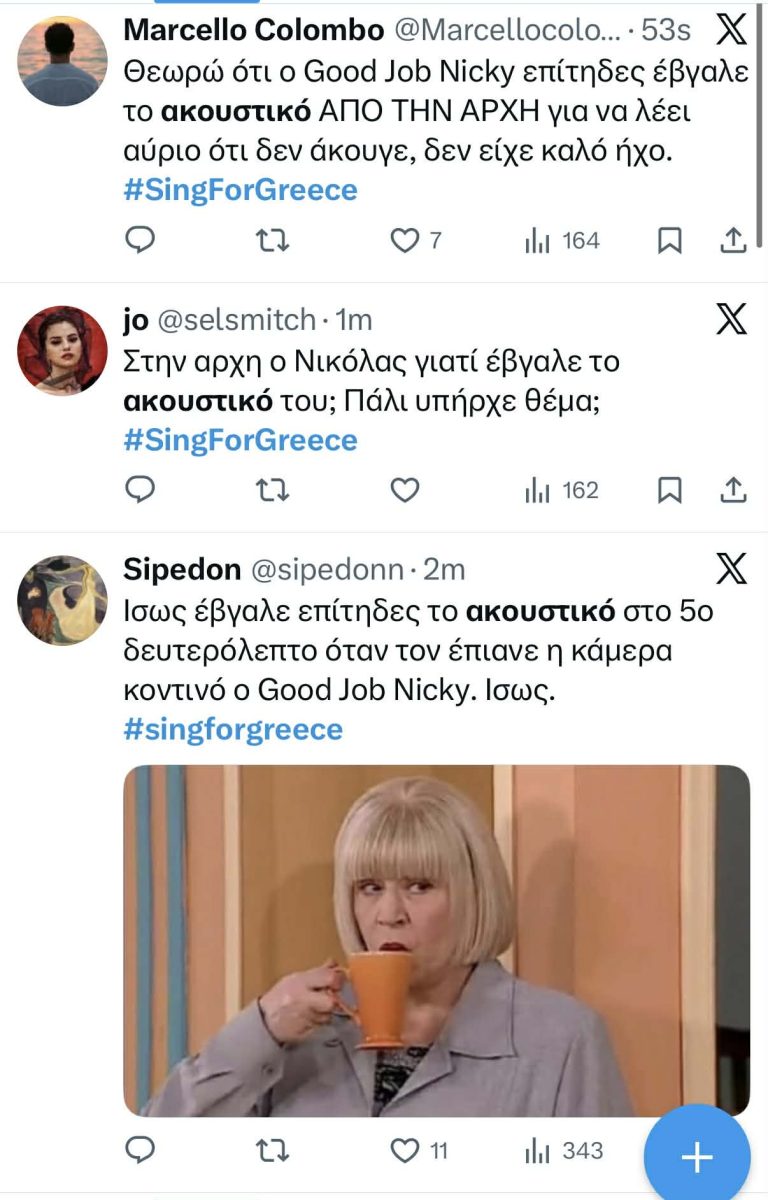This screenshot has height=1200, width=768.
Task: Share Marcello Colombo's tweet
Action: [733, 240]
